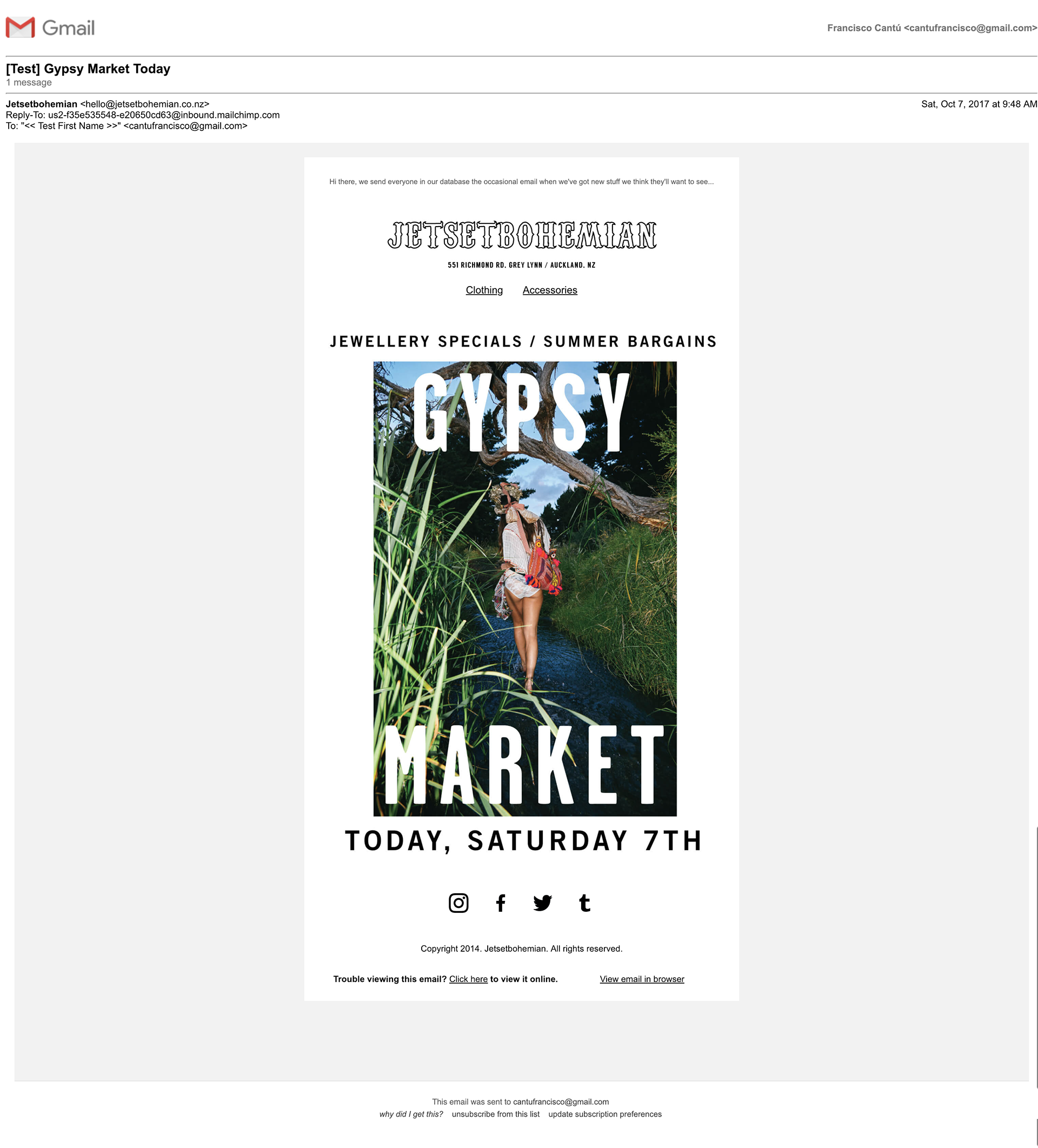Open the Twitter bird icon
The image size is (1038, 1148).
[542, 903]
